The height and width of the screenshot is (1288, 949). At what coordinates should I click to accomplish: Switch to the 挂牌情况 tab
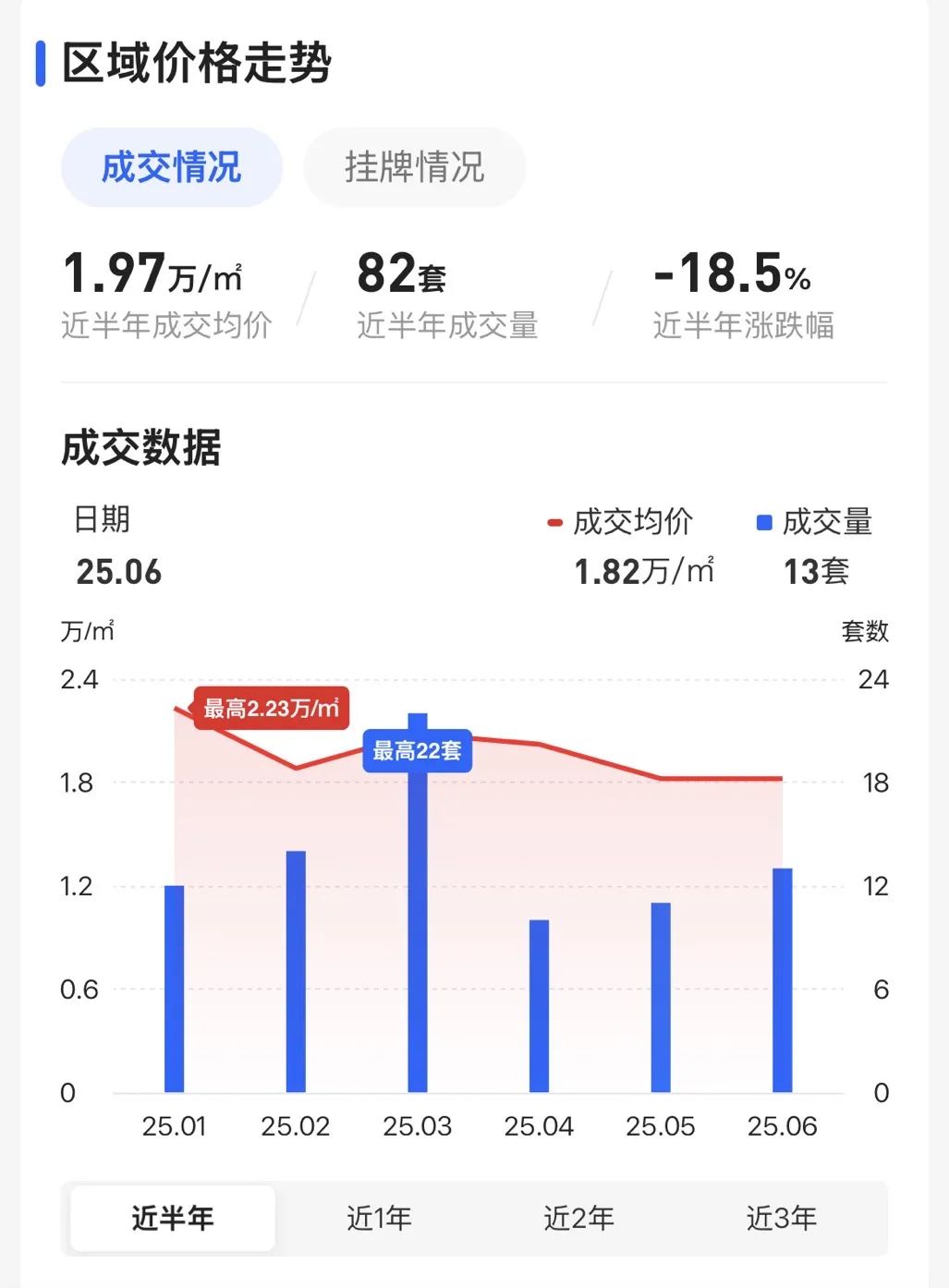[415, 167]
